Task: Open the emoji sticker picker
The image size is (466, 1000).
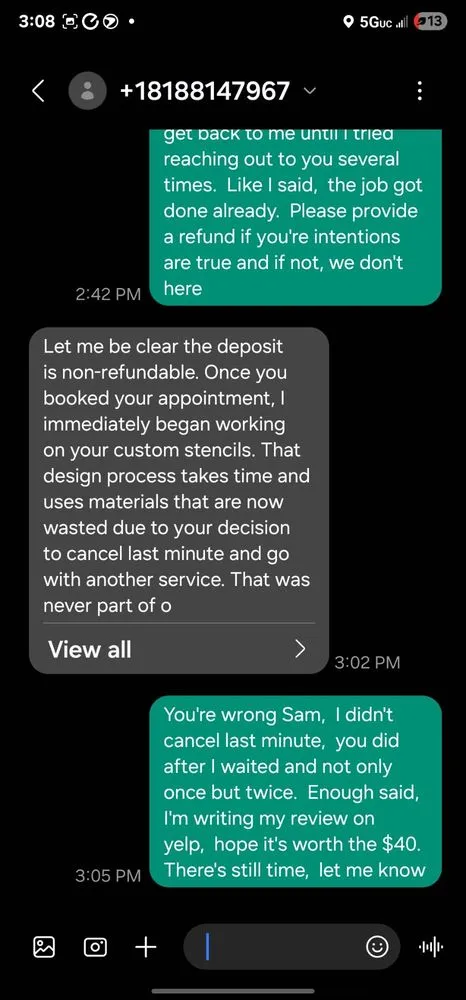Action: pyautogui.click(x=377, y=947)
